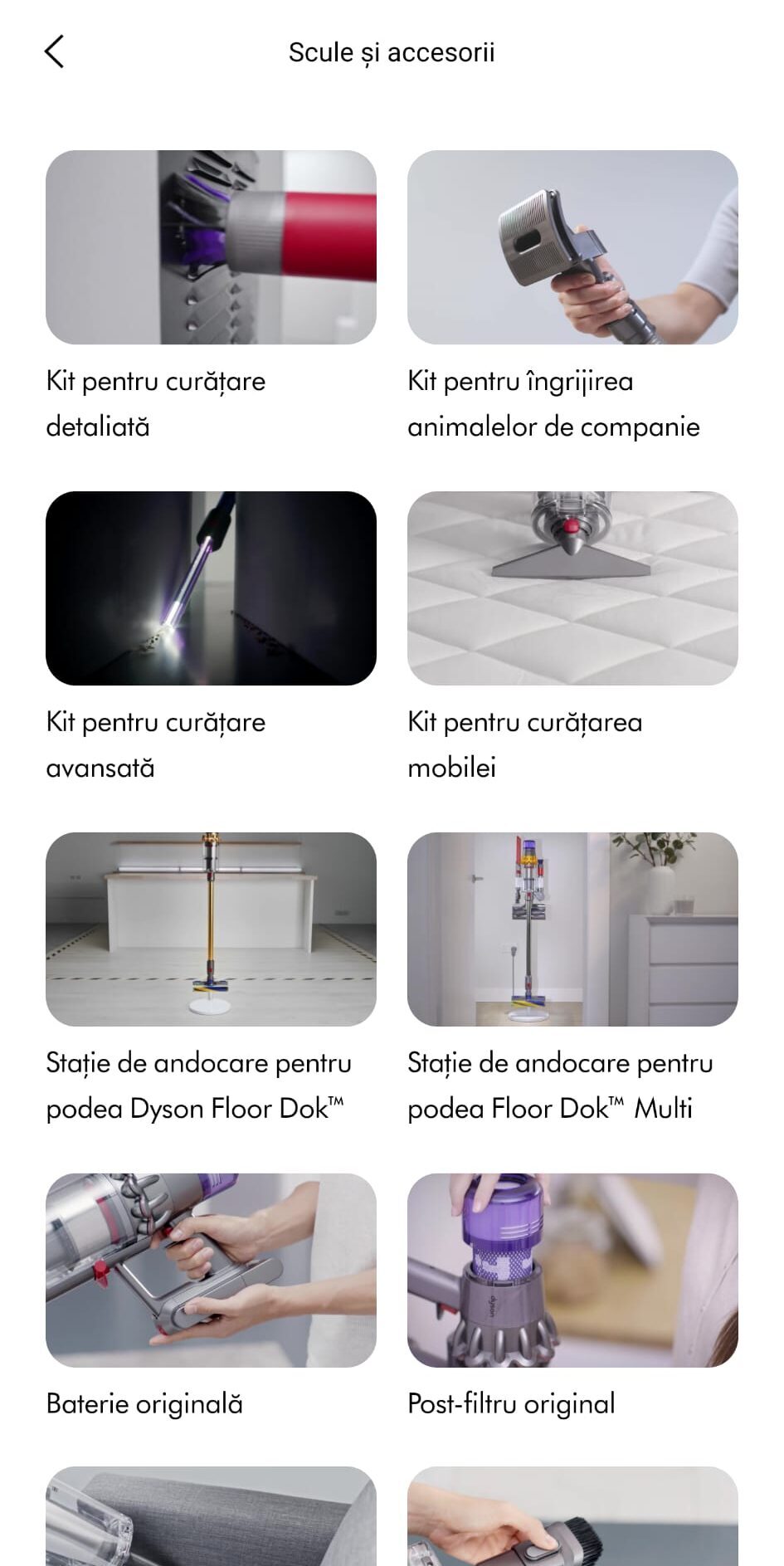
Task: Go back from Scule și accesorii
Action: tap(54, 51)
